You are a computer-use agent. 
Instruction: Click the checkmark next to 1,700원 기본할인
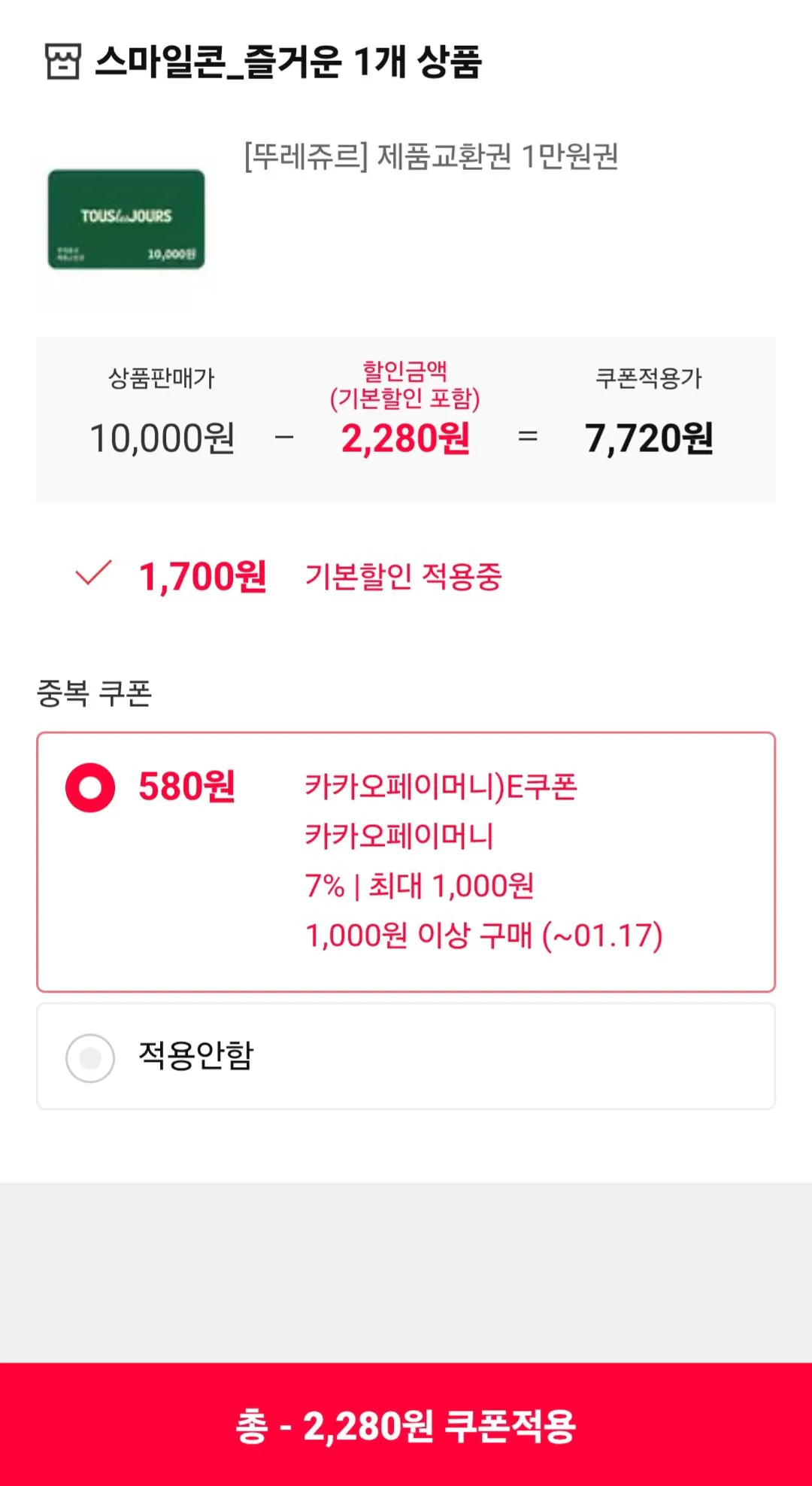tap(94, 575)
